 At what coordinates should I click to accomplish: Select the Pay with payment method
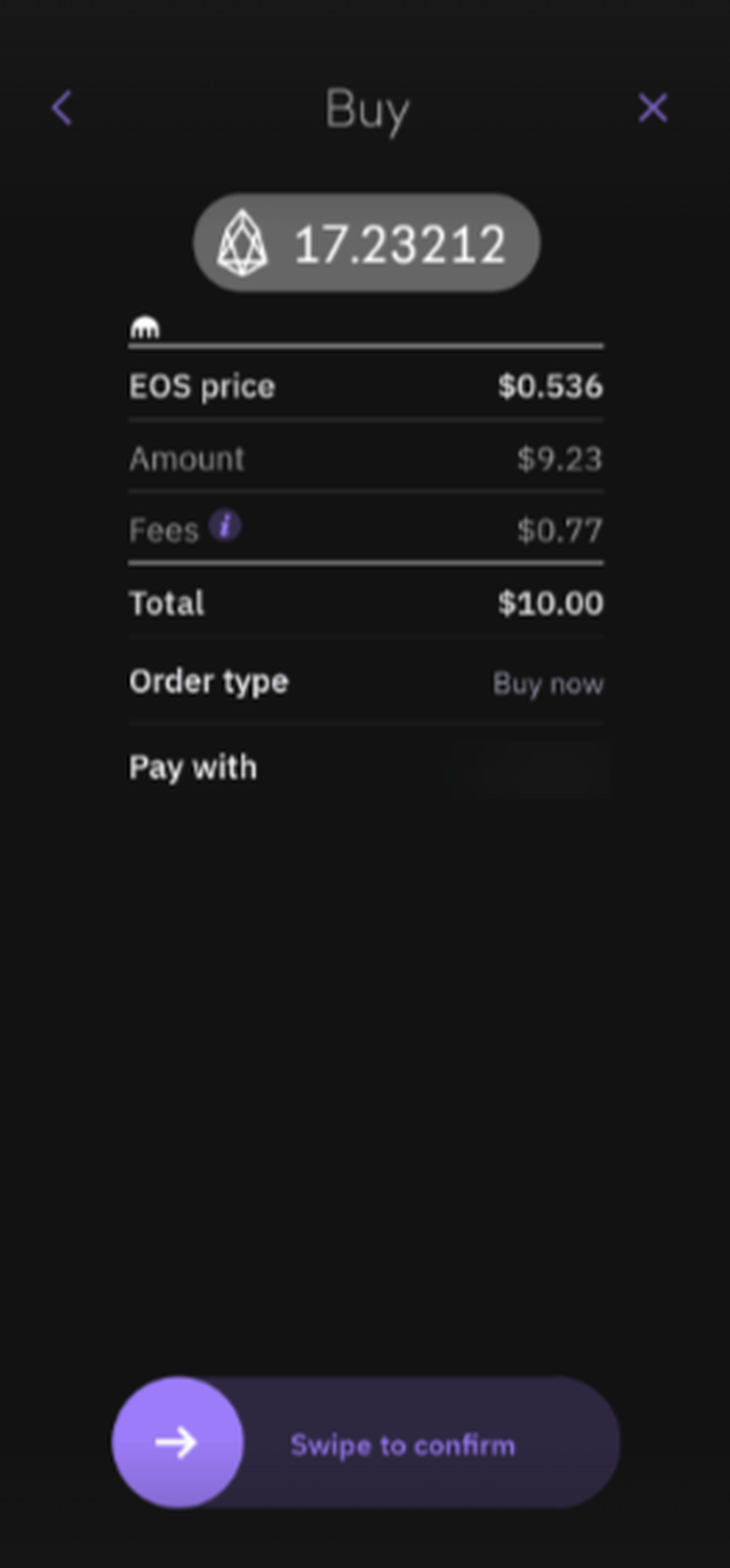point(527,769)
